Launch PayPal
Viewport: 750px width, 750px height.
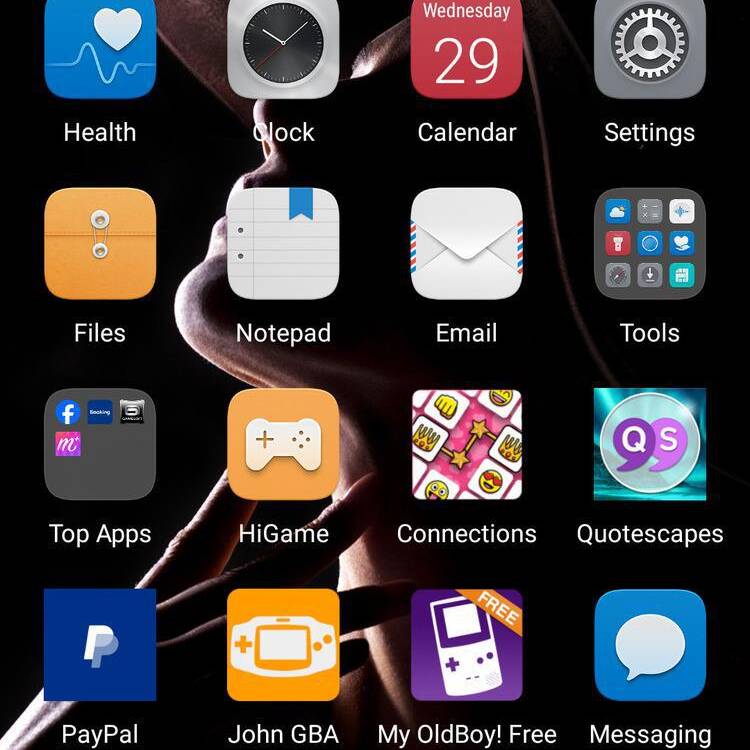[x=100, y=644]
